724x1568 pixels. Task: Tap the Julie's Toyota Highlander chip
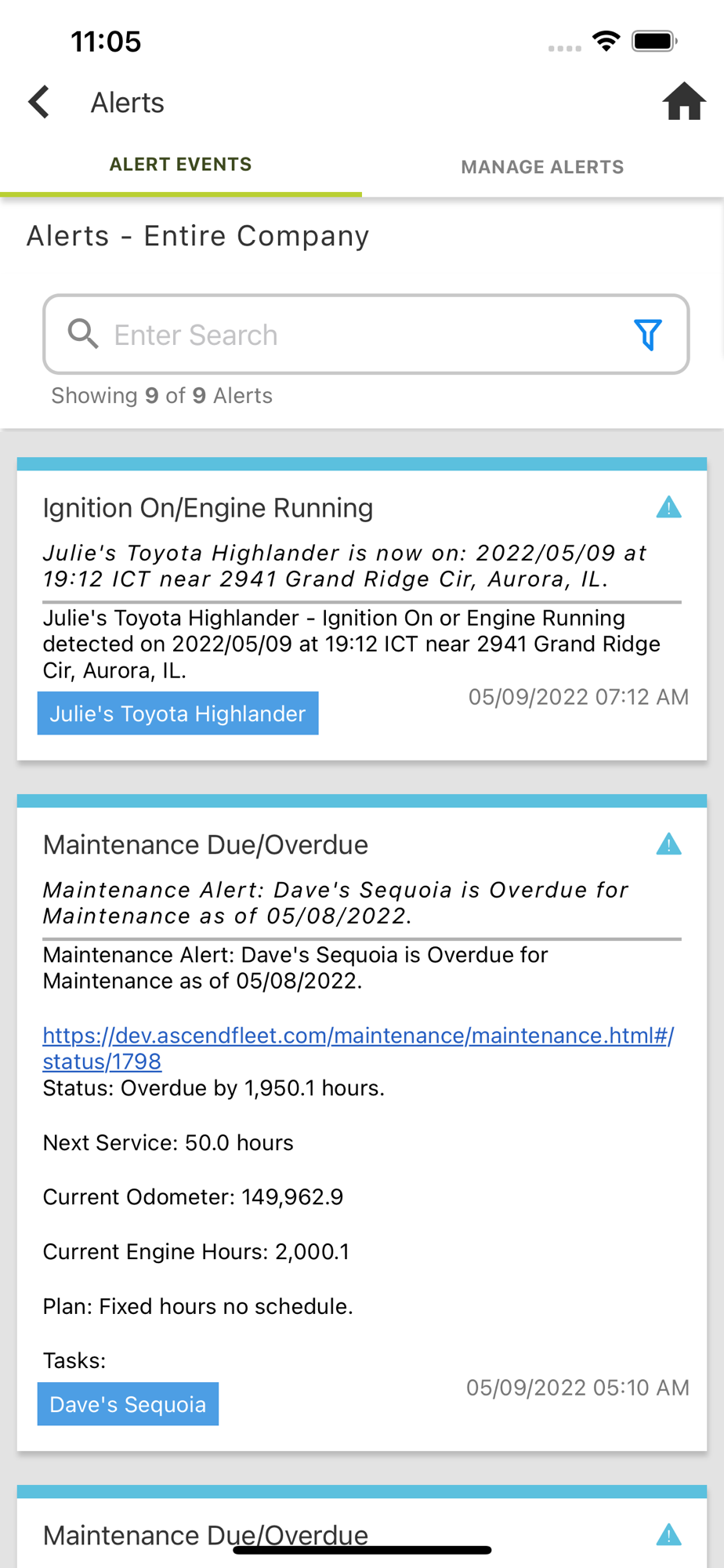pos(178,713)
